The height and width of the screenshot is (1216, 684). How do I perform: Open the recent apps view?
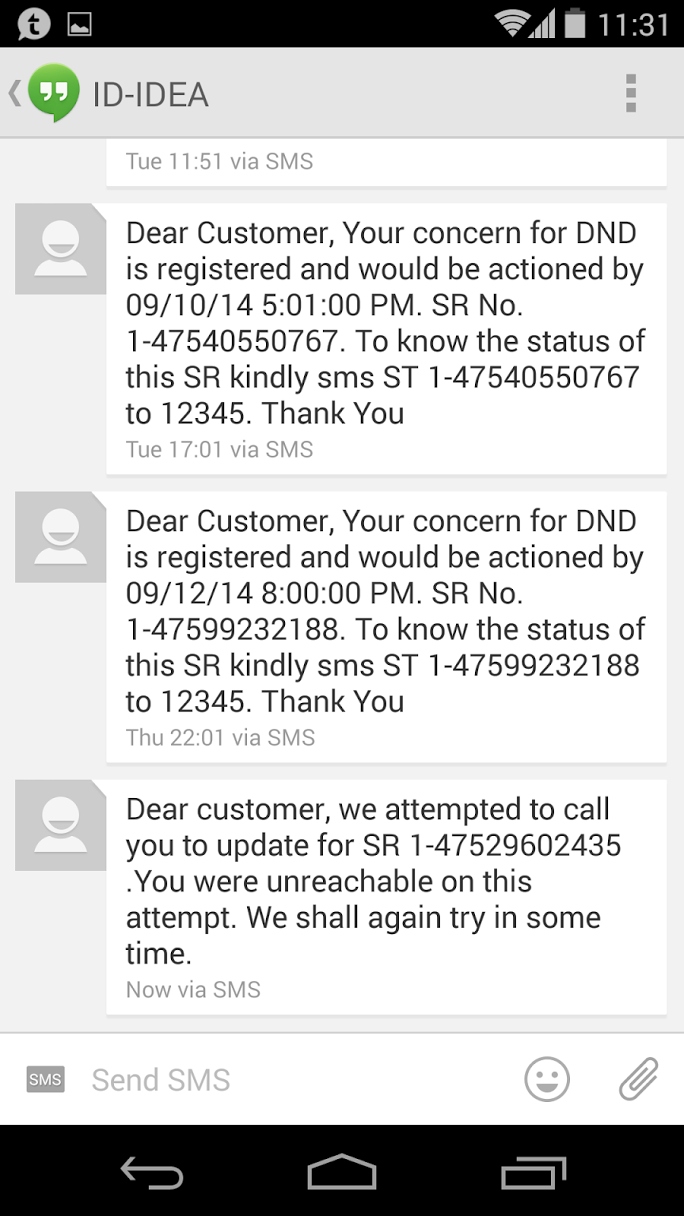click(533, 1172)
